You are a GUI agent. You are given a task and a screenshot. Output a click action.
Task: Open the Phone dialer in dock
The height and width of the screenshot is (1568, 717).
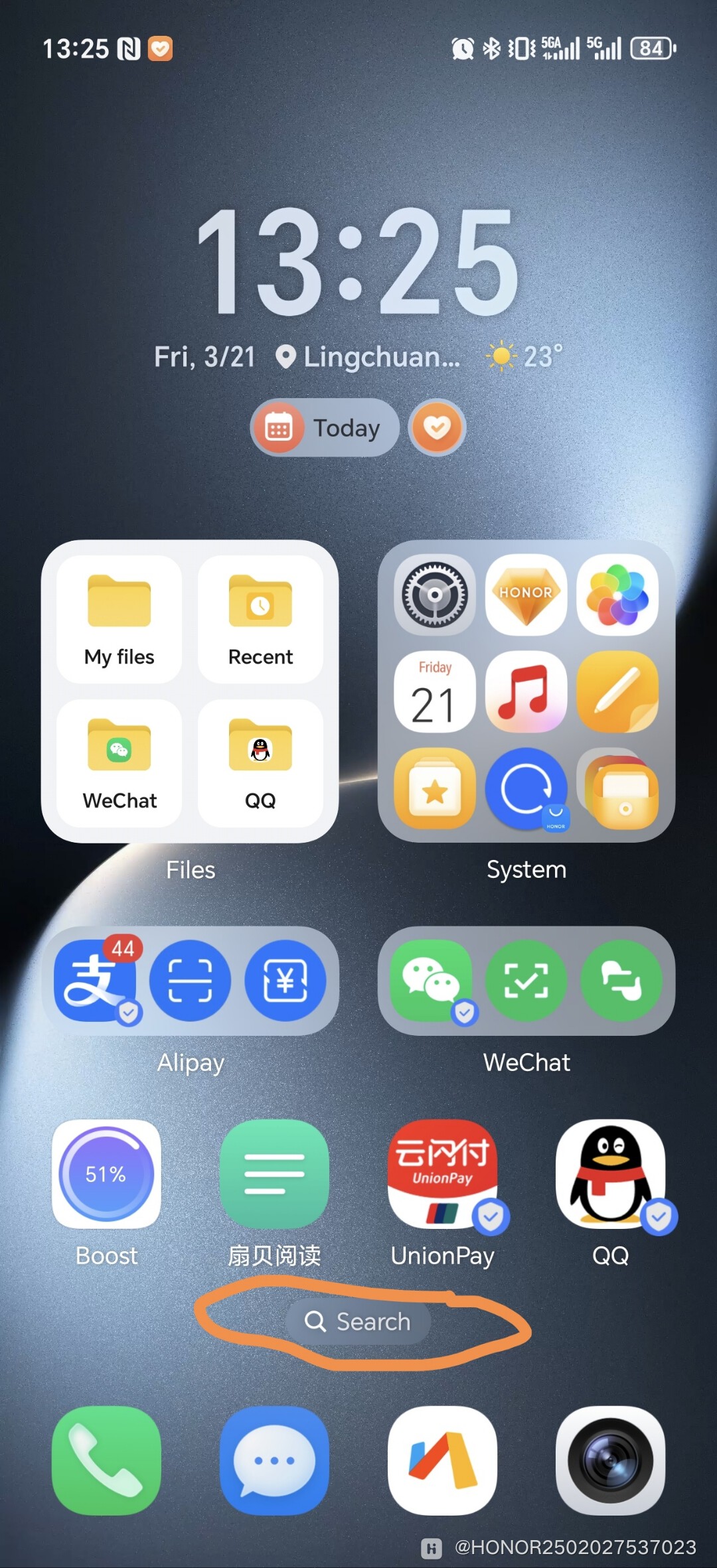tap(106, 1460)
